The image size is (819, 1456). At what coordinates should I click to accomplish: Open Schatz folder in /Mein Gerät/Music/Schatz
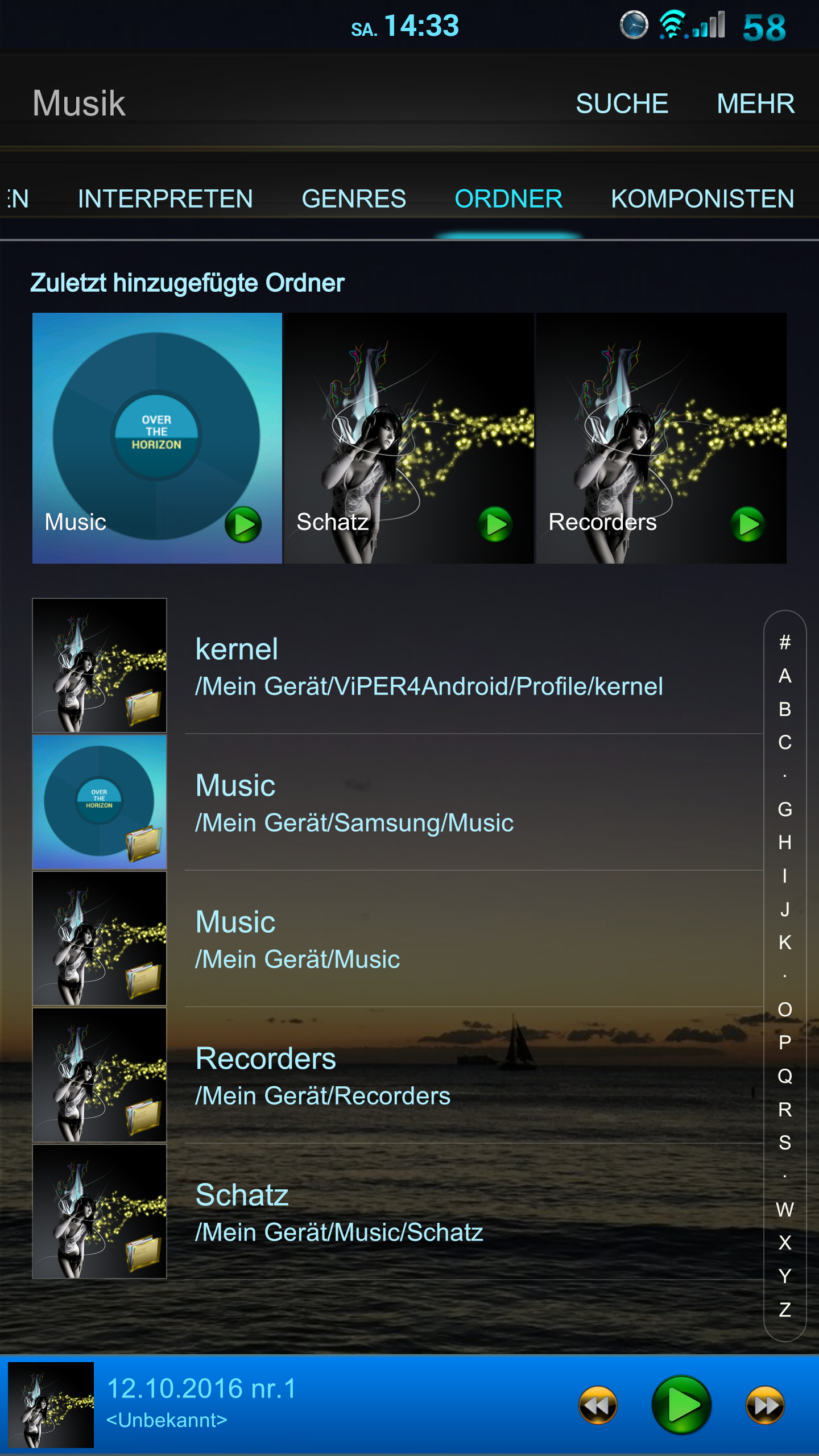[x=397, y=1211]
